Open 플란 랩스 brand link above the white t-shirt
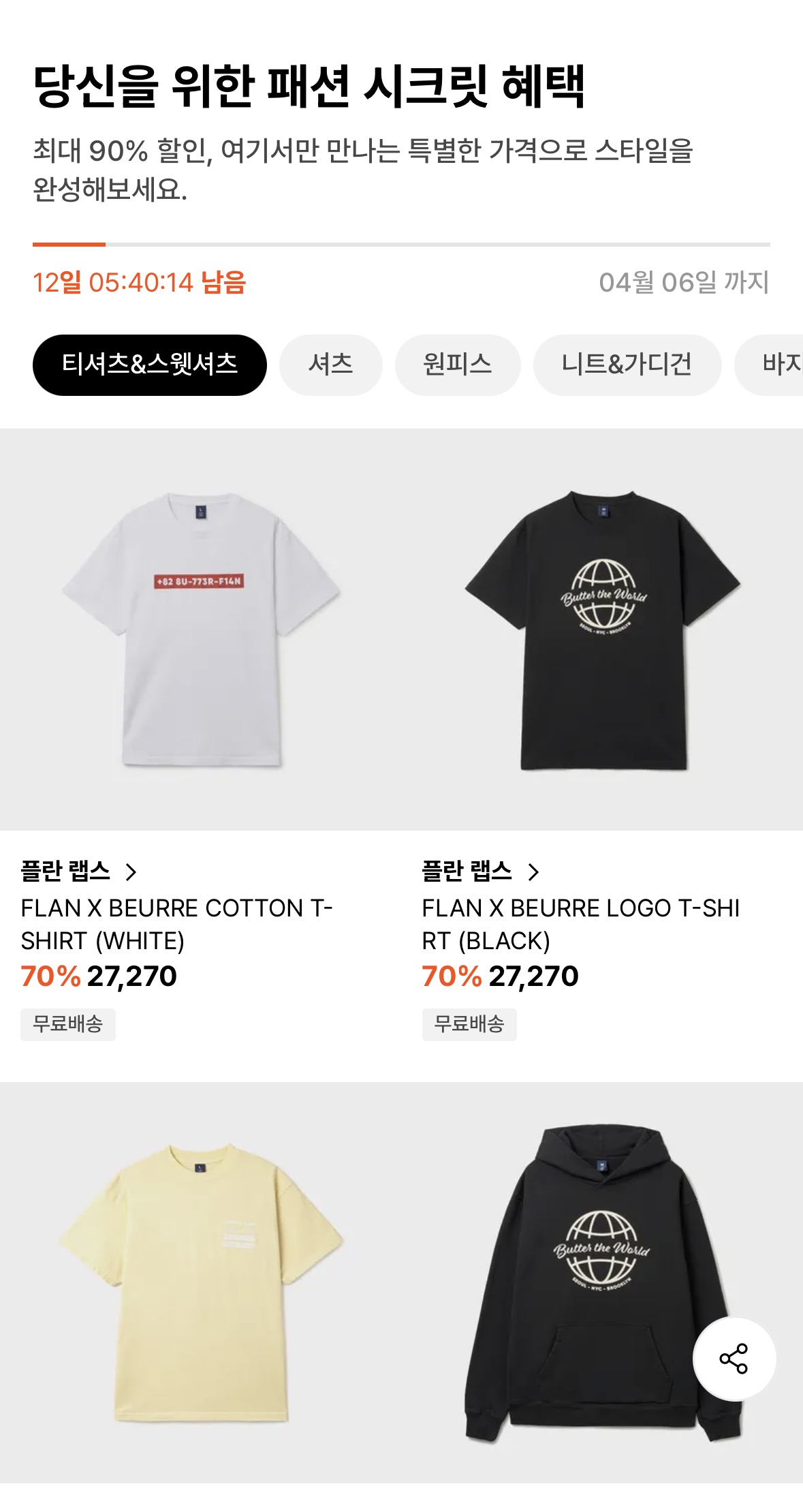The image size is (803, 1512). click(78, 871)
